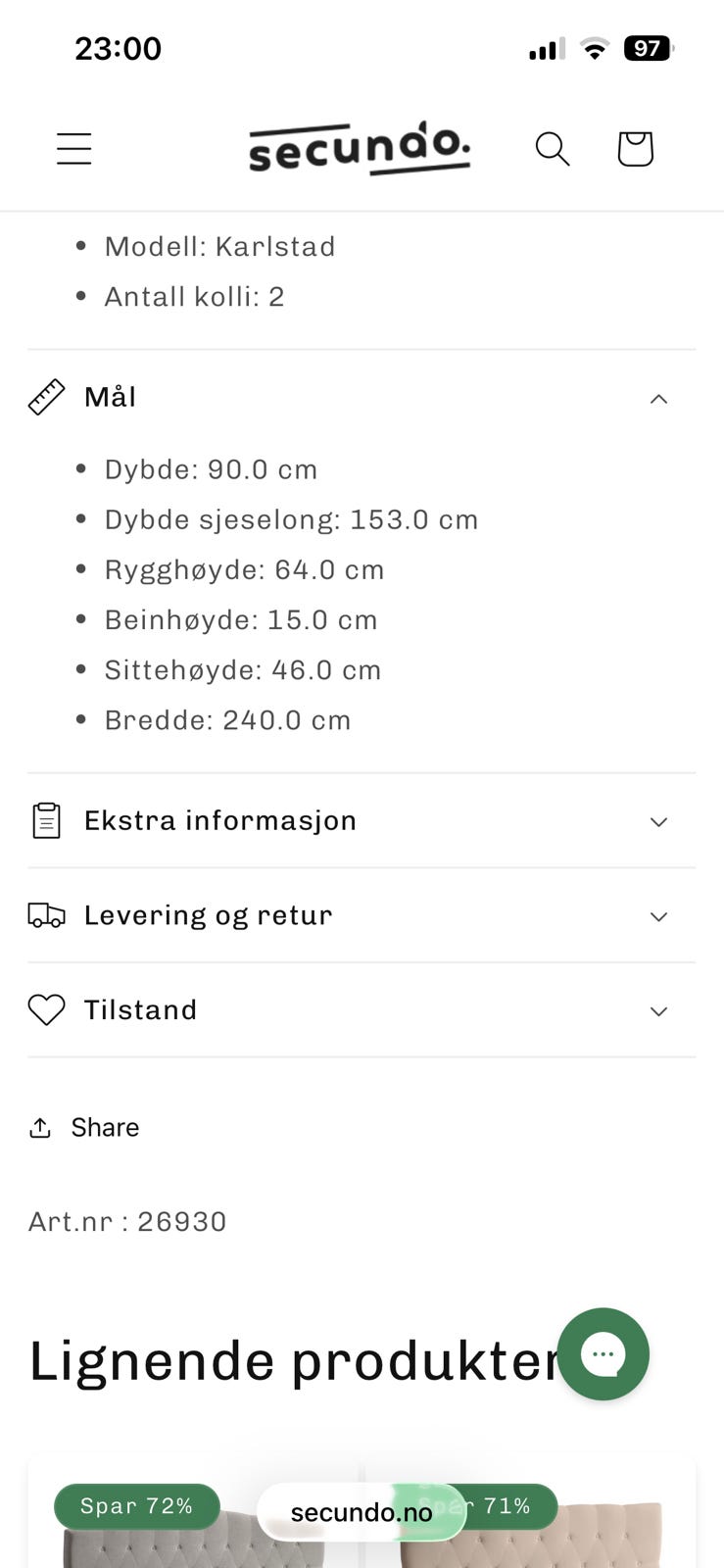Click the heart icon beside Tilstand
This screenshot has width=724, height=1568.
(45, 1009)
